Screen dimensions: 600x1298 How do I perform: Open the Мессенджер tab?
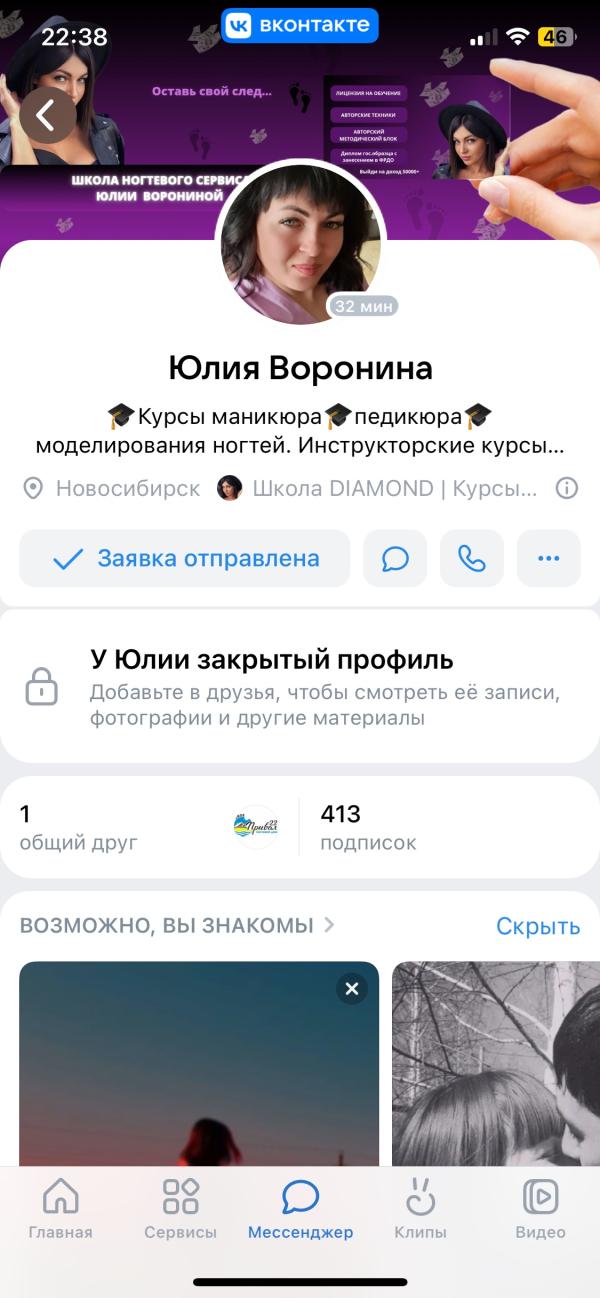point(300,1208)
